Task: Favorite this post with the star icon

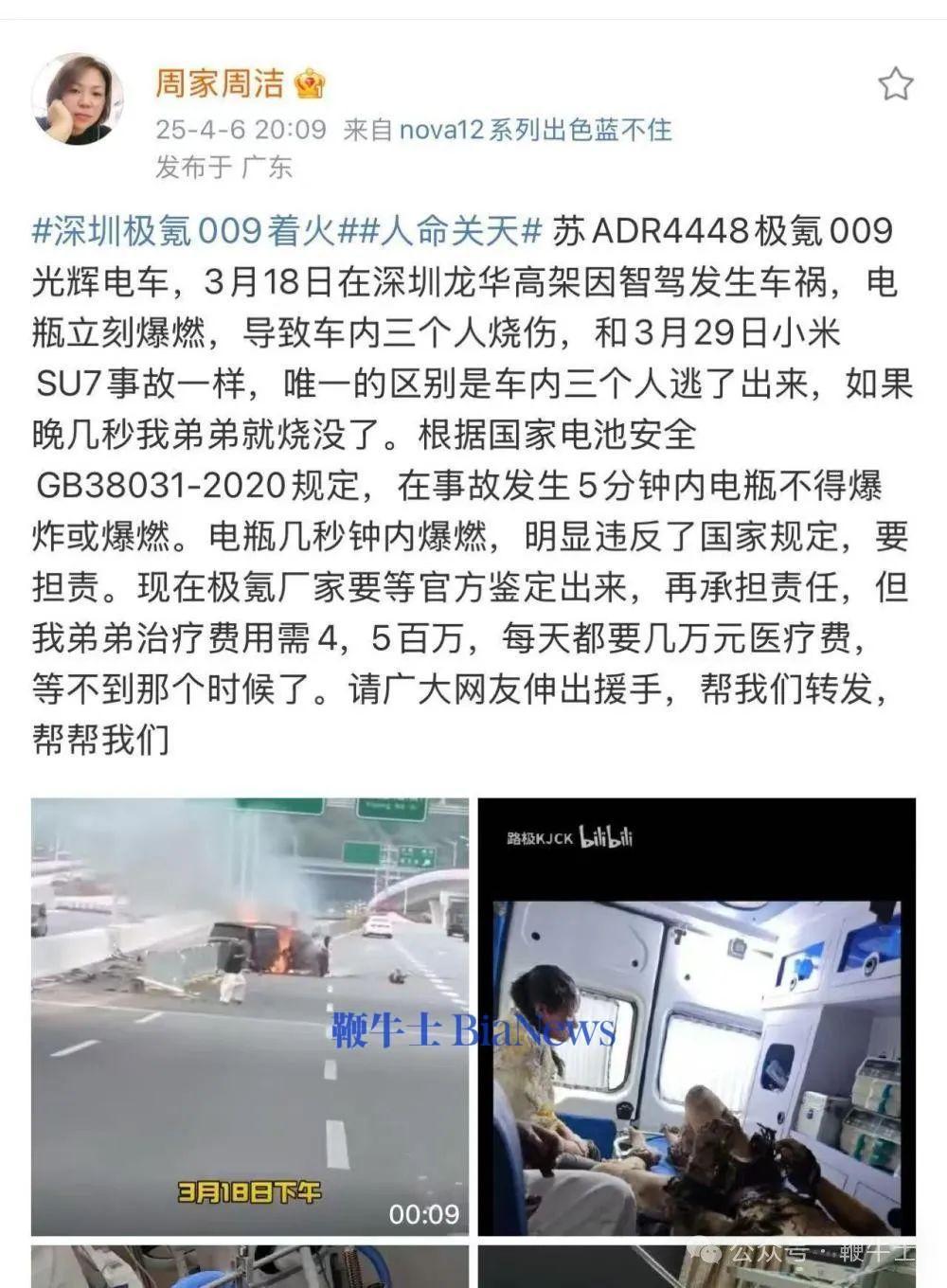Action: pyautogui.click(x=895, y=85)
